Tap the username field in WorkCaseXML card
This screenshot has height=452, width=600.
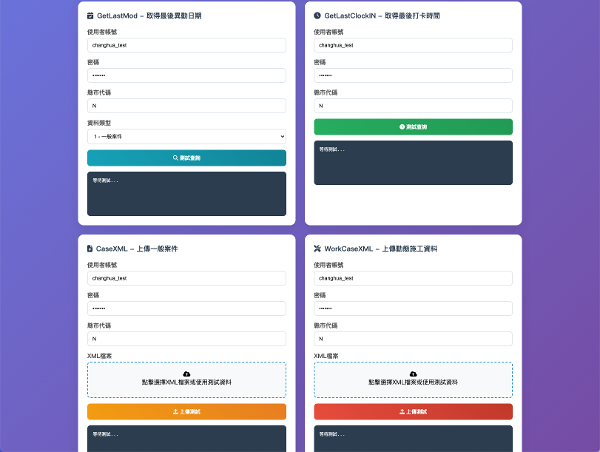413,278
